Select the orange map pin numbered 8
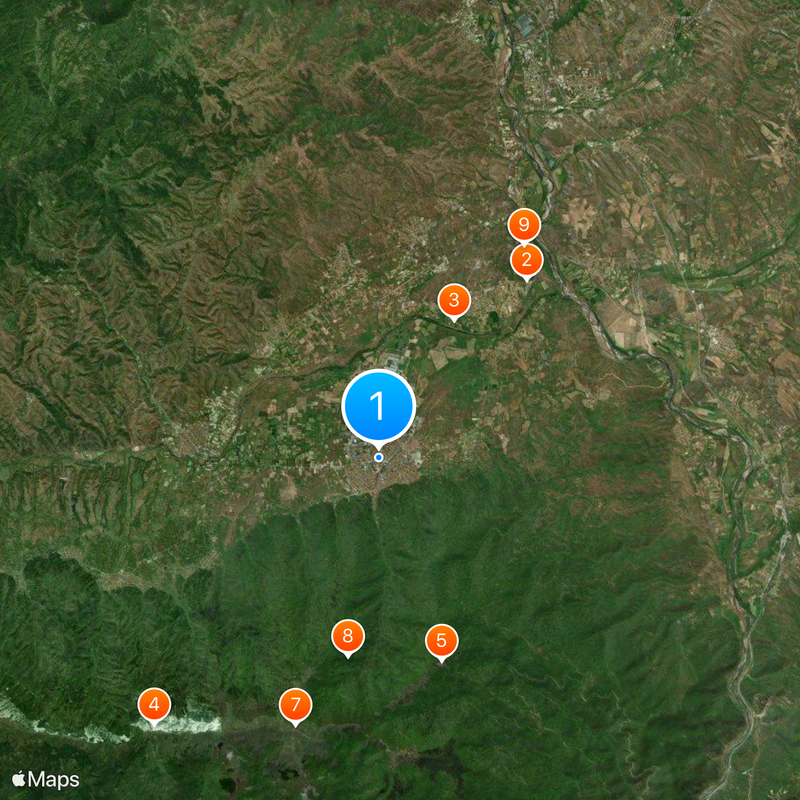This screenshot has width=800, height=800. pyautogui.click(x=348, y=636)
